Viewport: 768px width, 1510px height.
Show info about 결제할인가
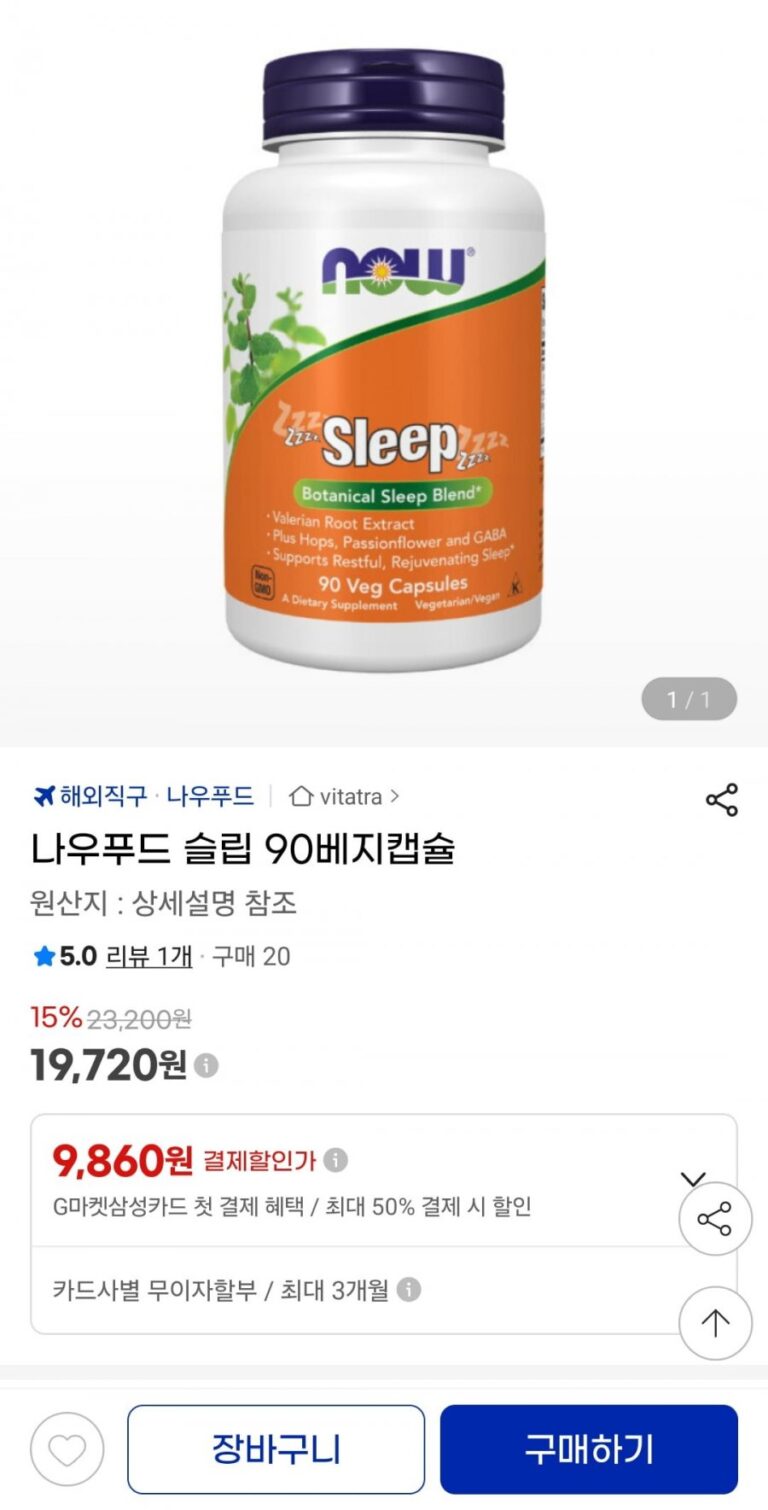click(336, 1161)
